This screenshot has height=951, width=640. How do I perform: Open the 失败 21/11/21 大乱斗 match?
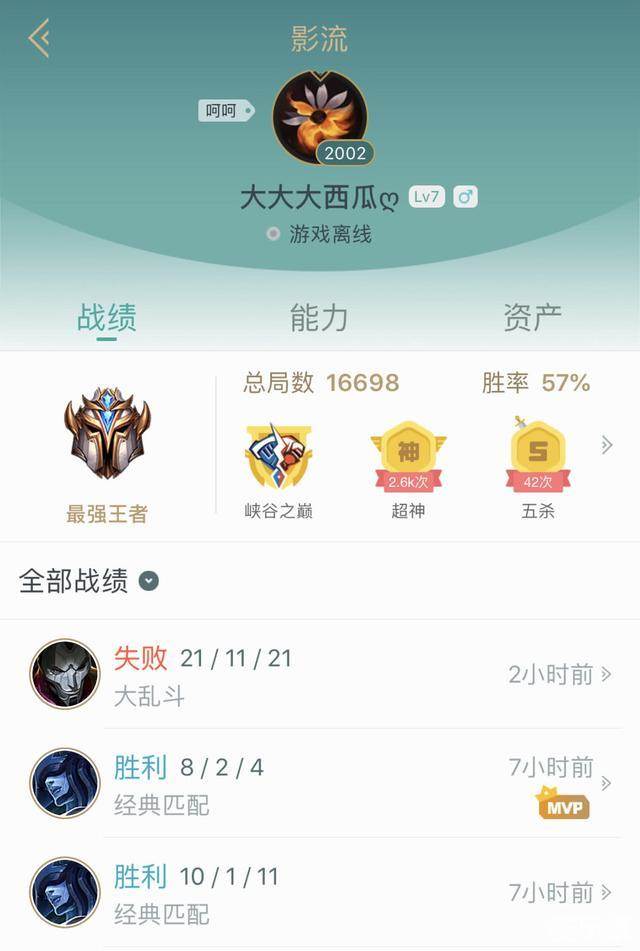(x=320, y=674)
